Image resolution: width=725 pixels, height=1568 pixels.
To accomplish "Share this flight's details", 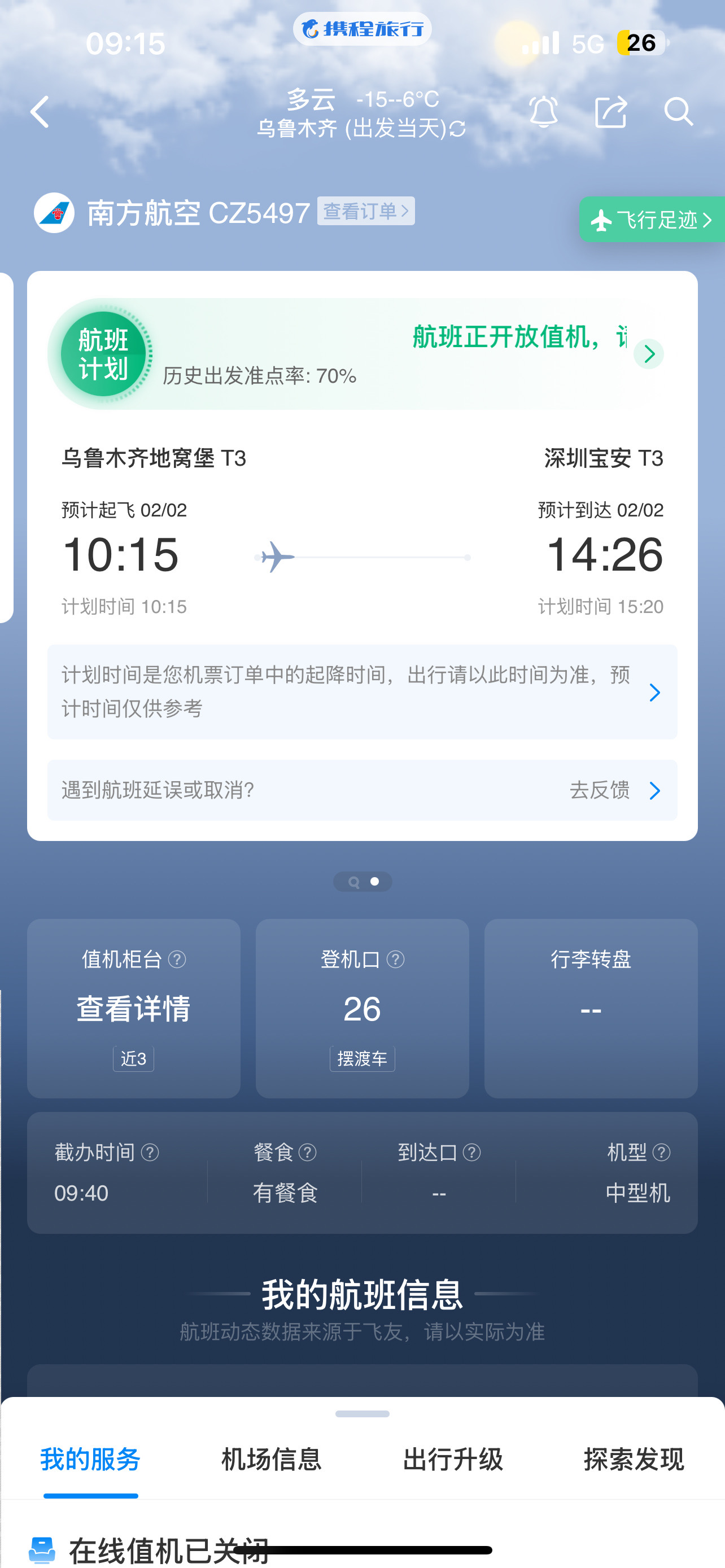I will pos(610,112).
